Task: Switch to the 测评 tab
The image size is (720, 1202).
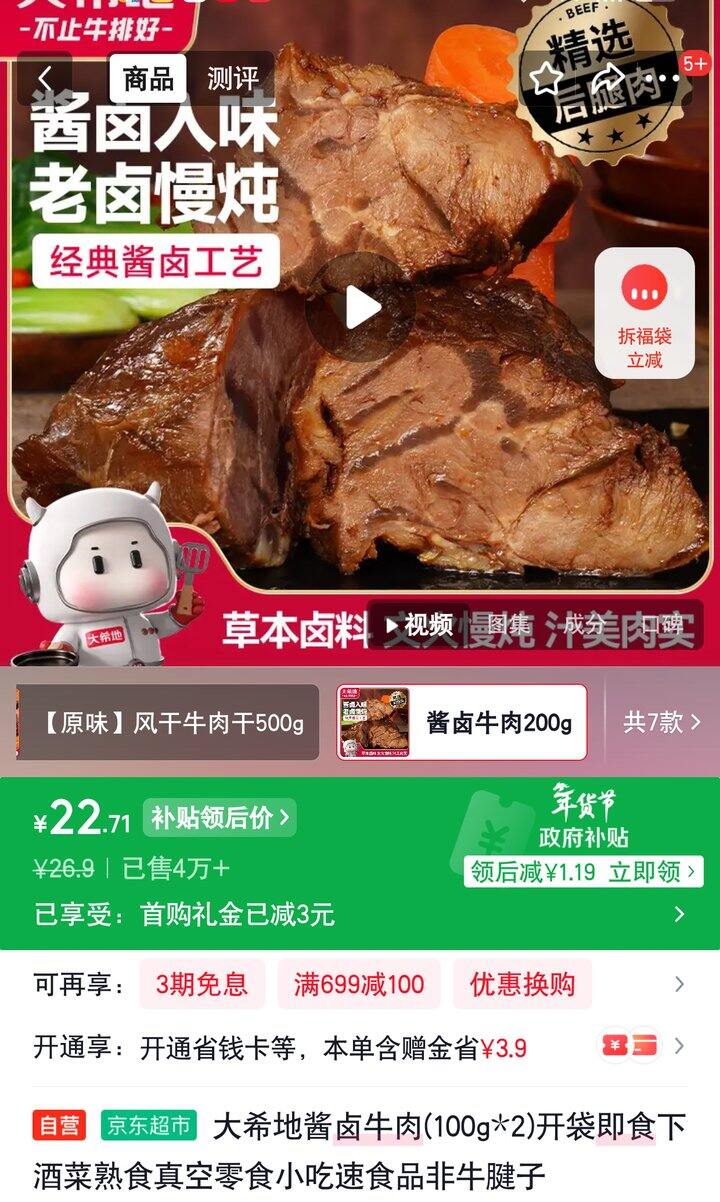Action: [x=231, y=78]
